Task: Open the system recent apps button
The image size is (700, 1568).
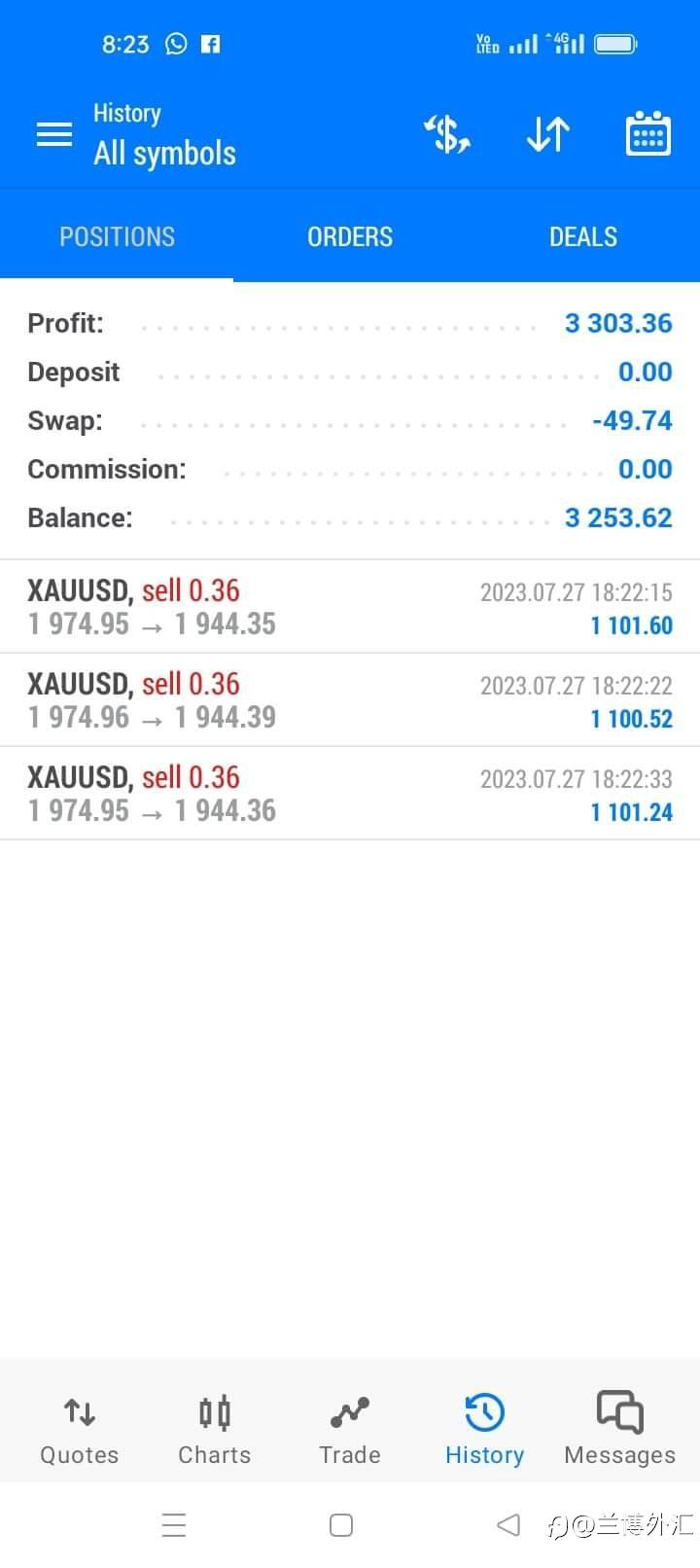Action: click(174, 1525)
